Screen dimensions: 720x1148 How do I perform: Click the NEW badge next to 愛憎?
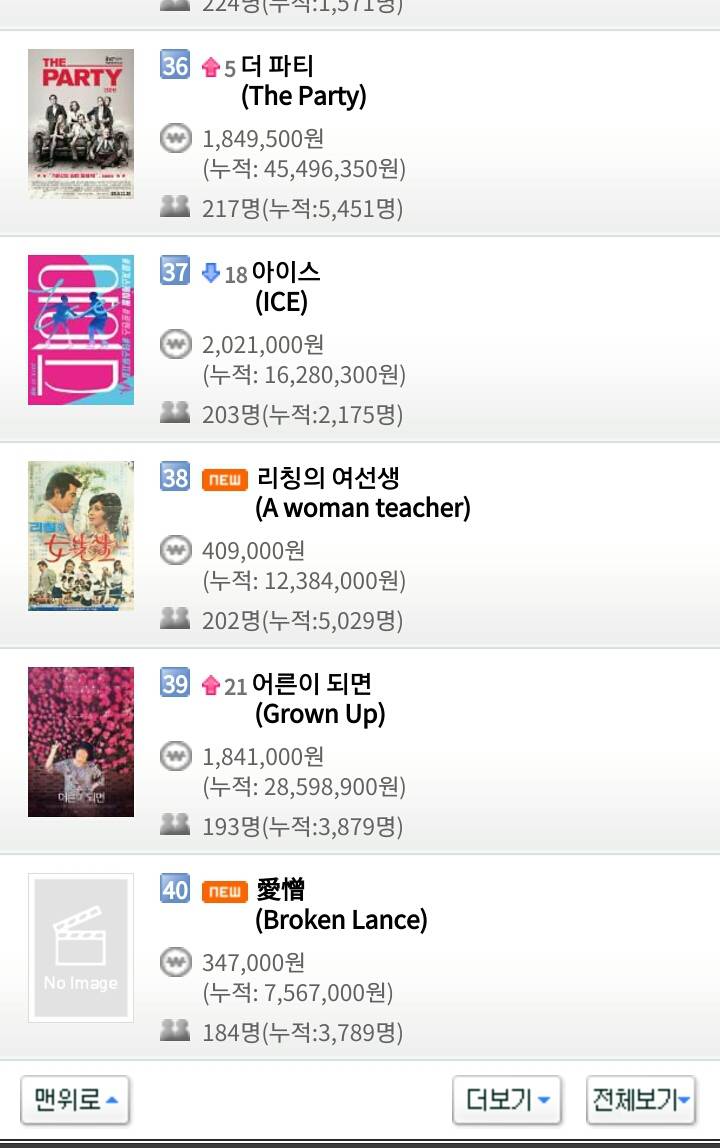coord(223,890)
